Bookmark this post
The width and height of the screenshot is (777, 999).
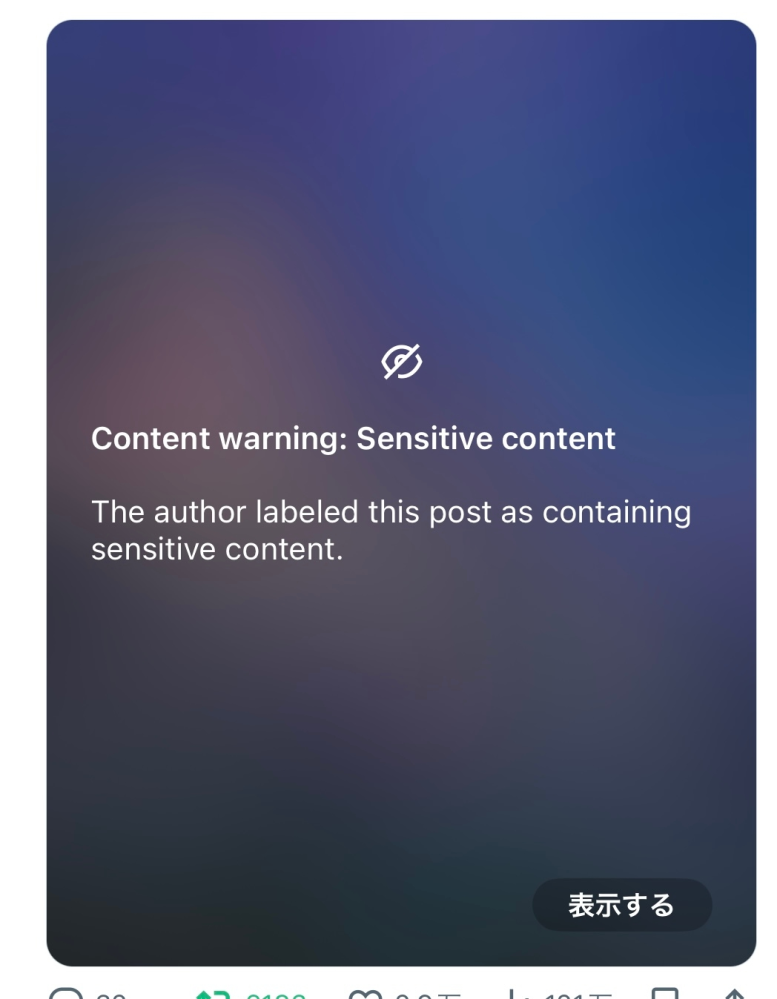point(665,994)
